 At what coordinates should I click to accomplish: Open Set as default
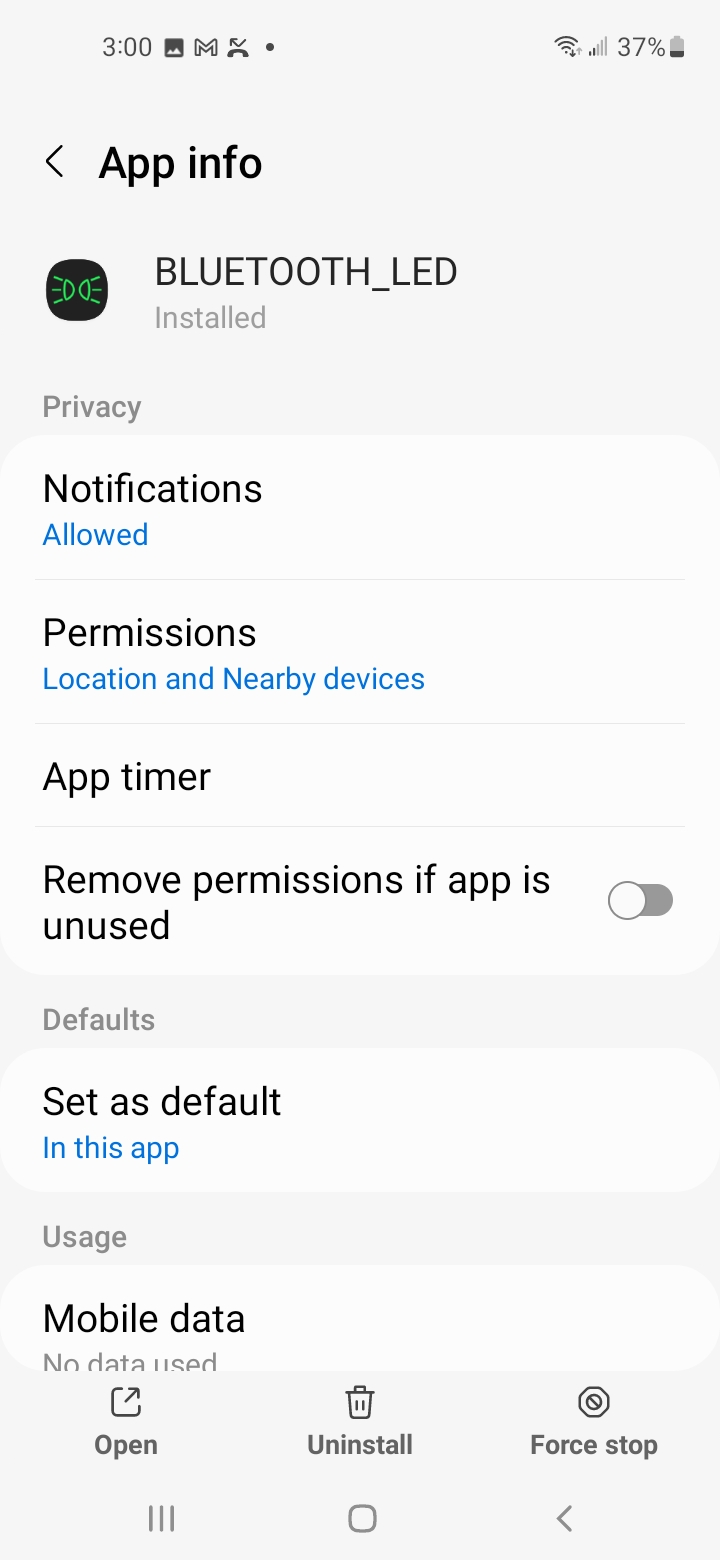pyautogui.click(x=360, y=1122)
